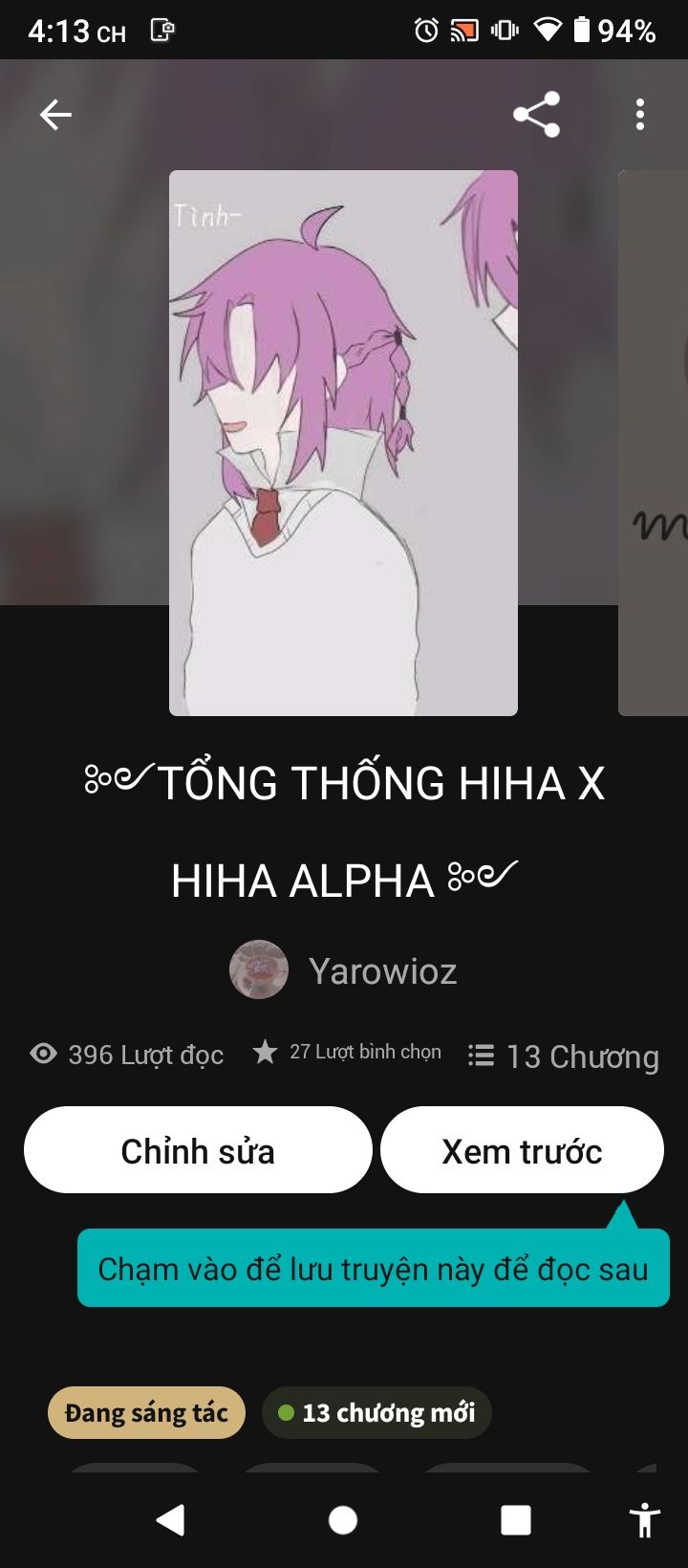Open author Yarowioz's profile
The width and height of the screenshot is (688, 1568).
point(344,970)
